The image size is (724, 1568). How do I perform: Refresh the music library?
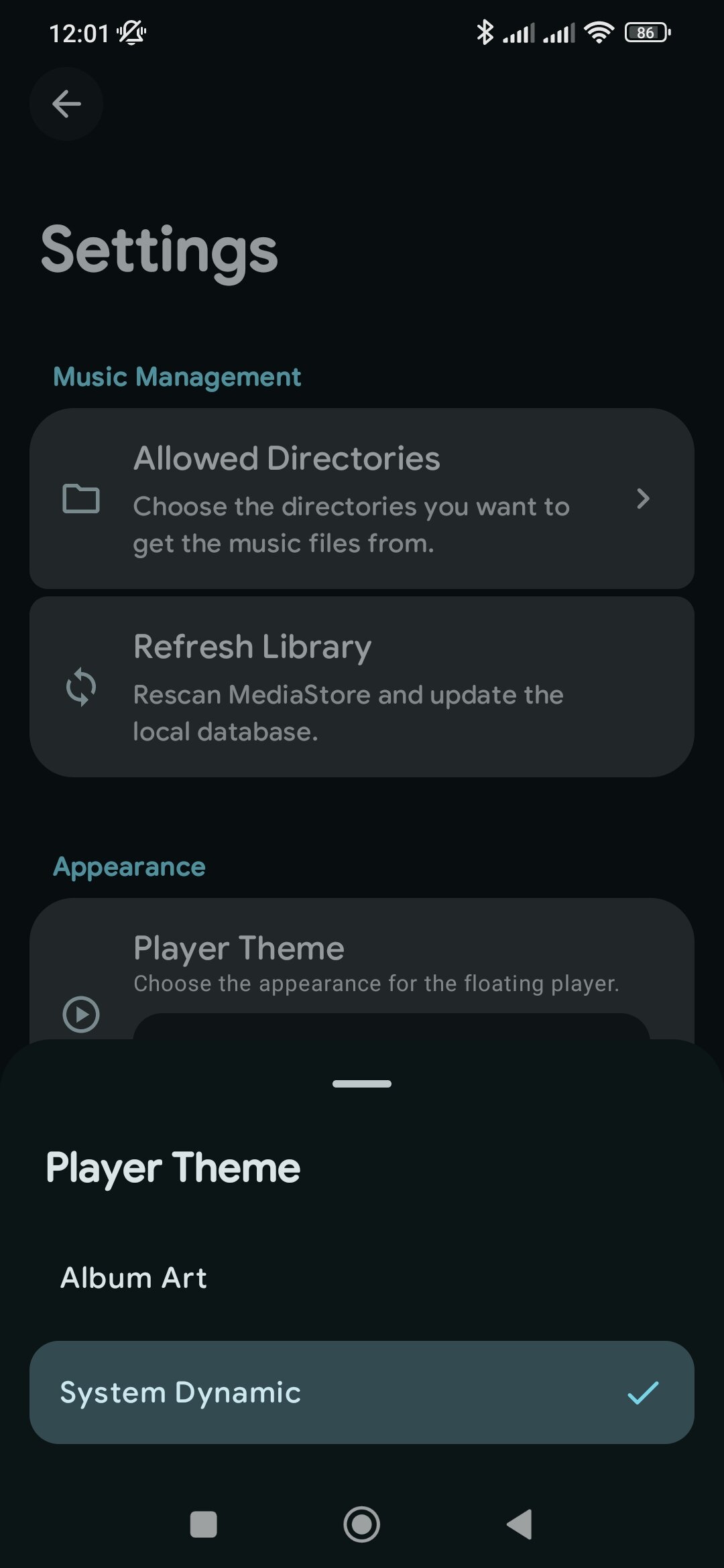362,687
